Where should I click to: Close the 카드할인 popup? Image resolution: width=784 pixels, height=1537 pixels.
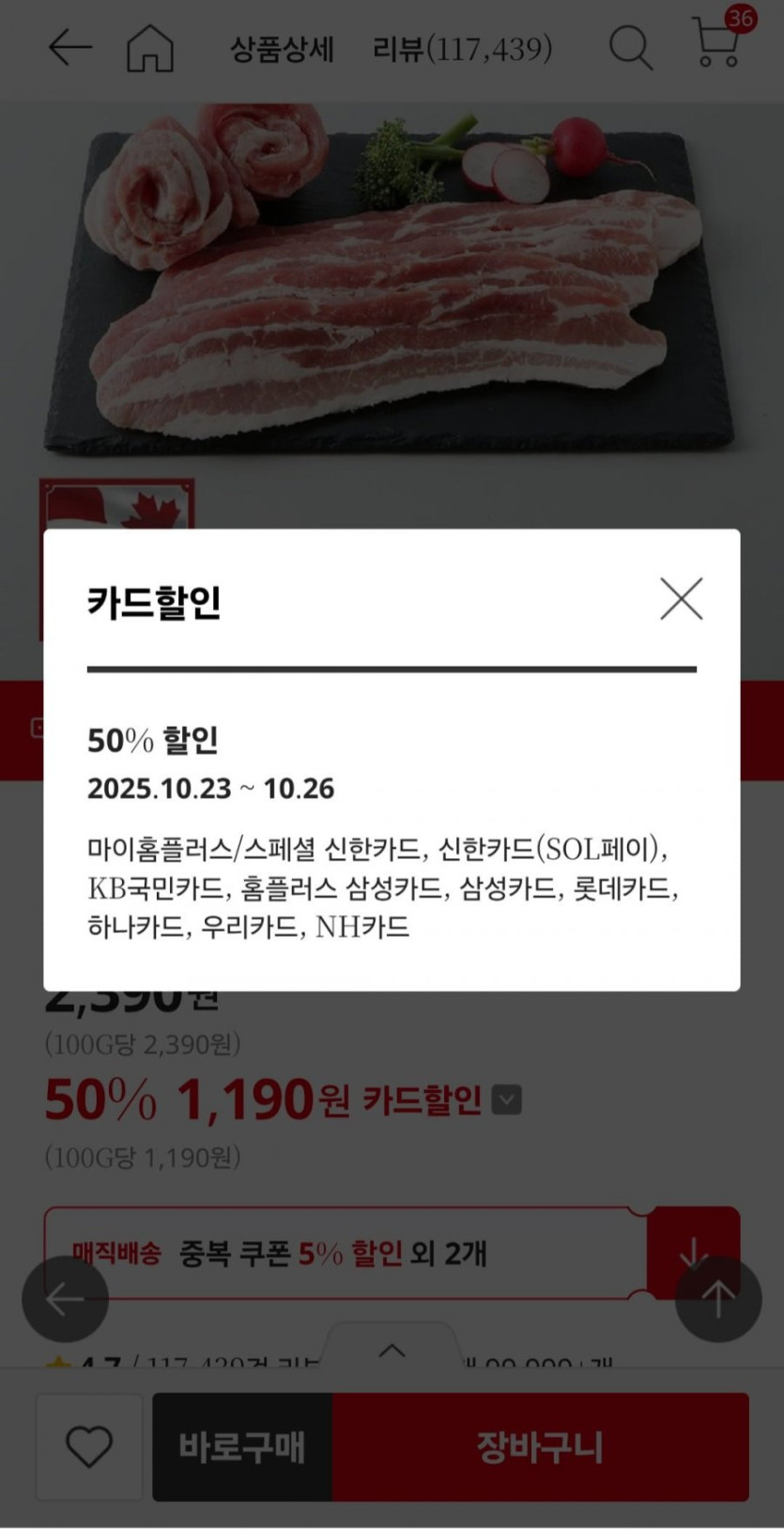pyautogui.click(x=681, y=599)
